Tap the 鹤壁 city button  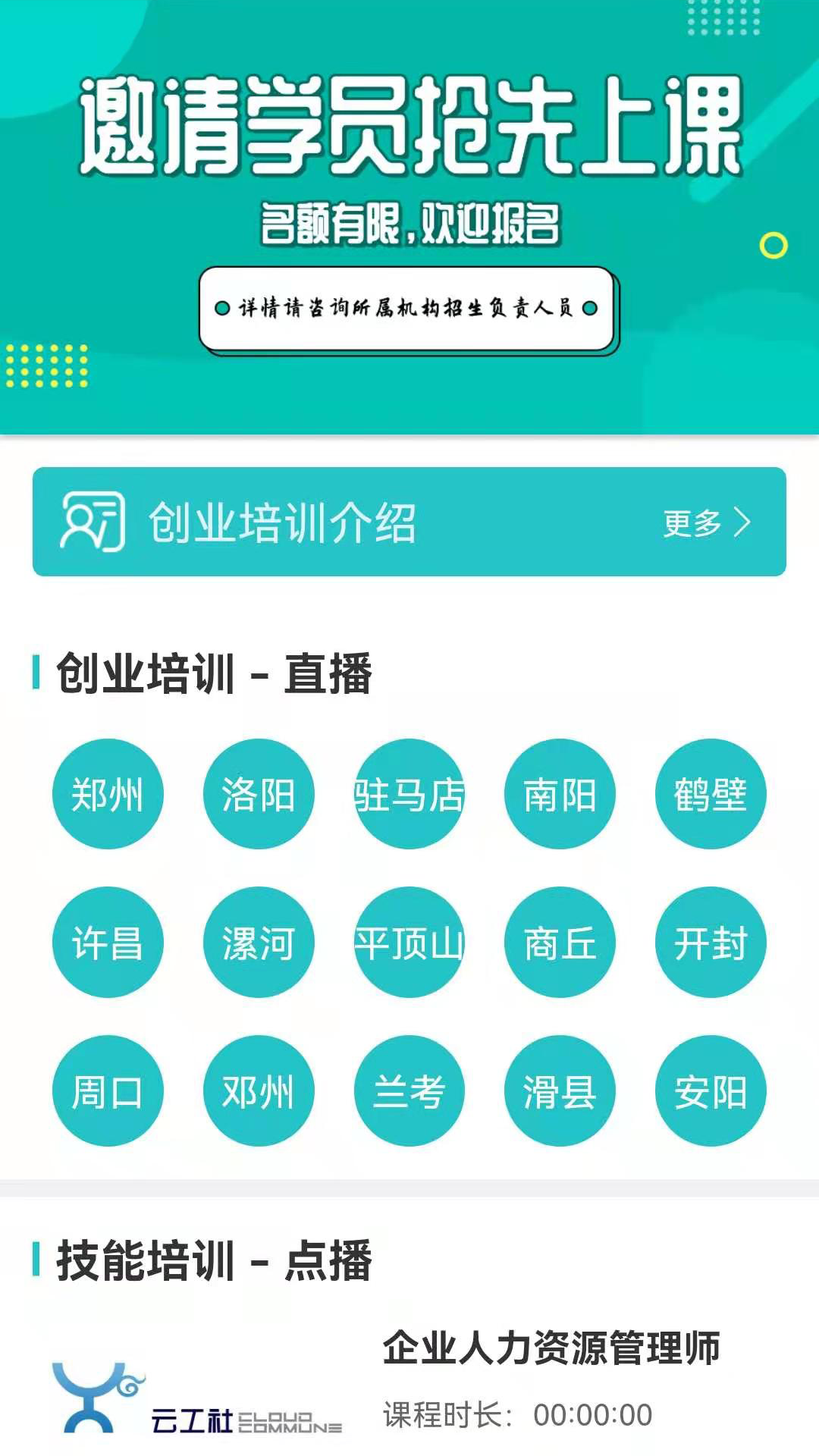(x=711, y=794)
